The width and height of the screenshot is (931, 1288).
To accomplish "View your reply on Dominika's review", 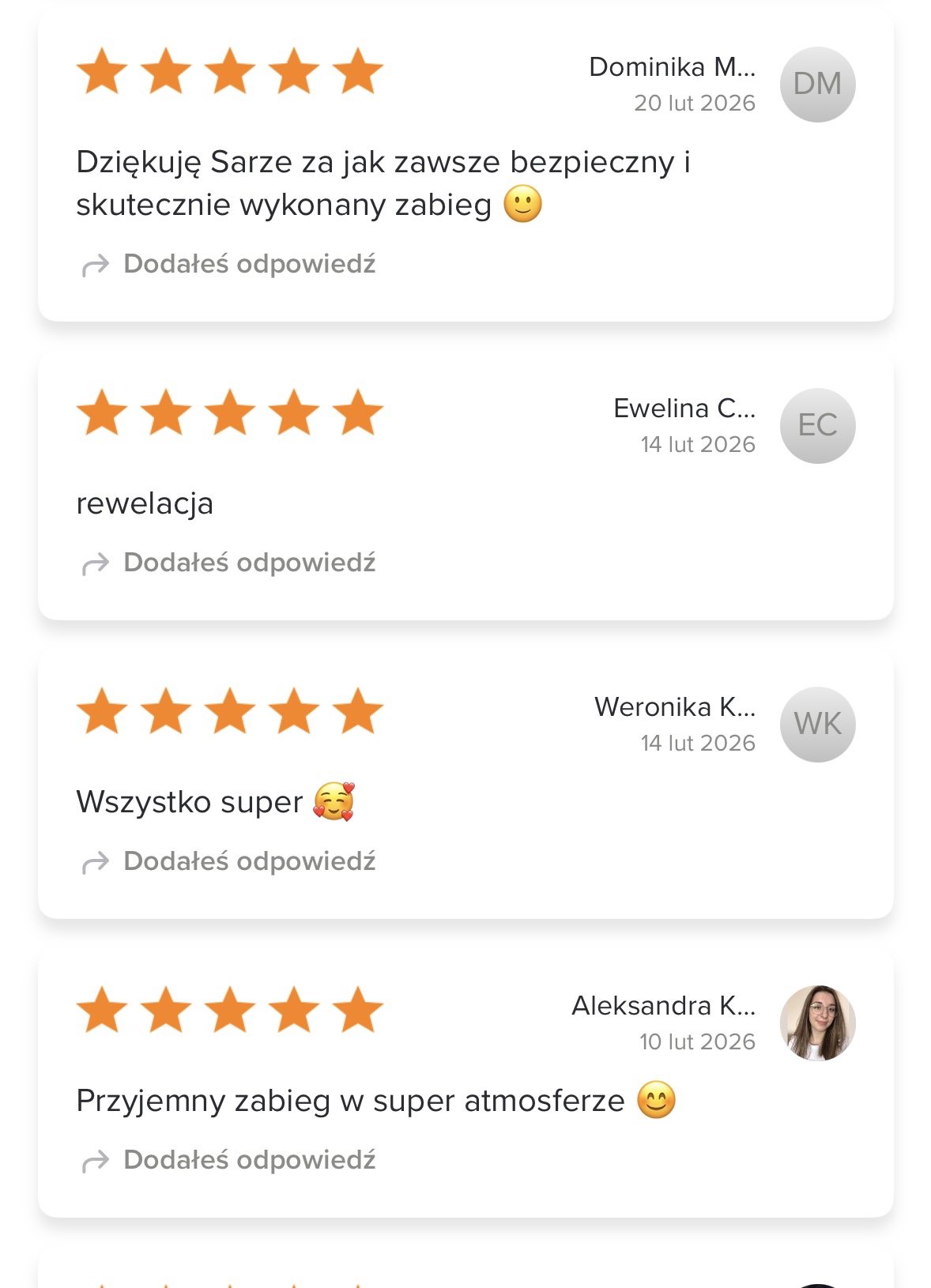I will 249,264.
